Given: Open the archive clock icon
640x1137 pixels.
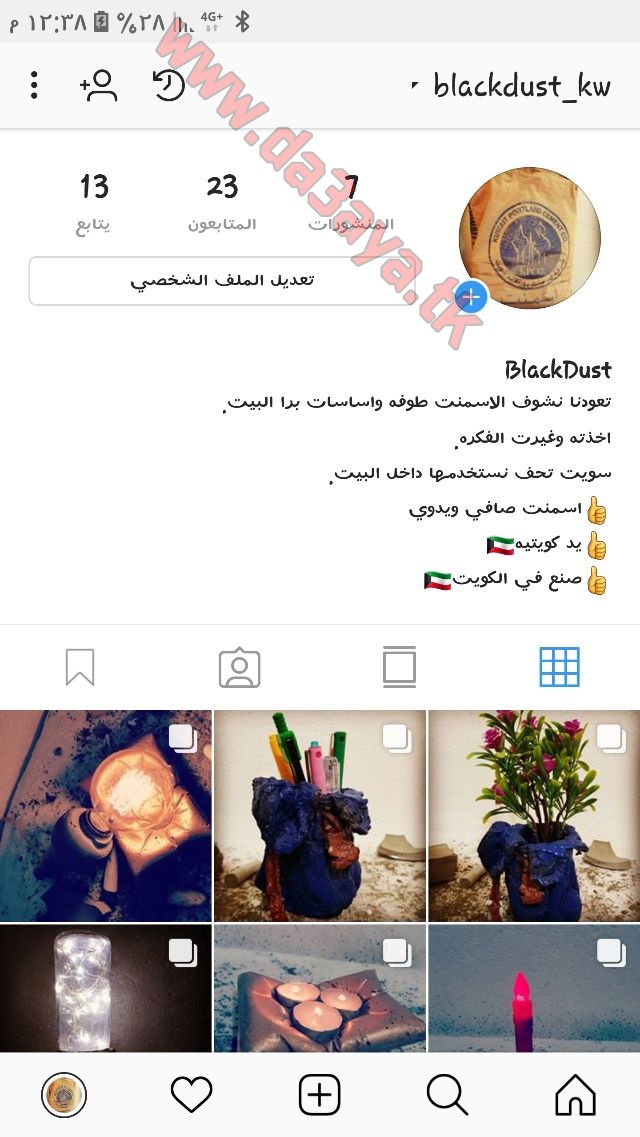Looking at the screenshot, I should pyautogui.click(x=169, y=86).
